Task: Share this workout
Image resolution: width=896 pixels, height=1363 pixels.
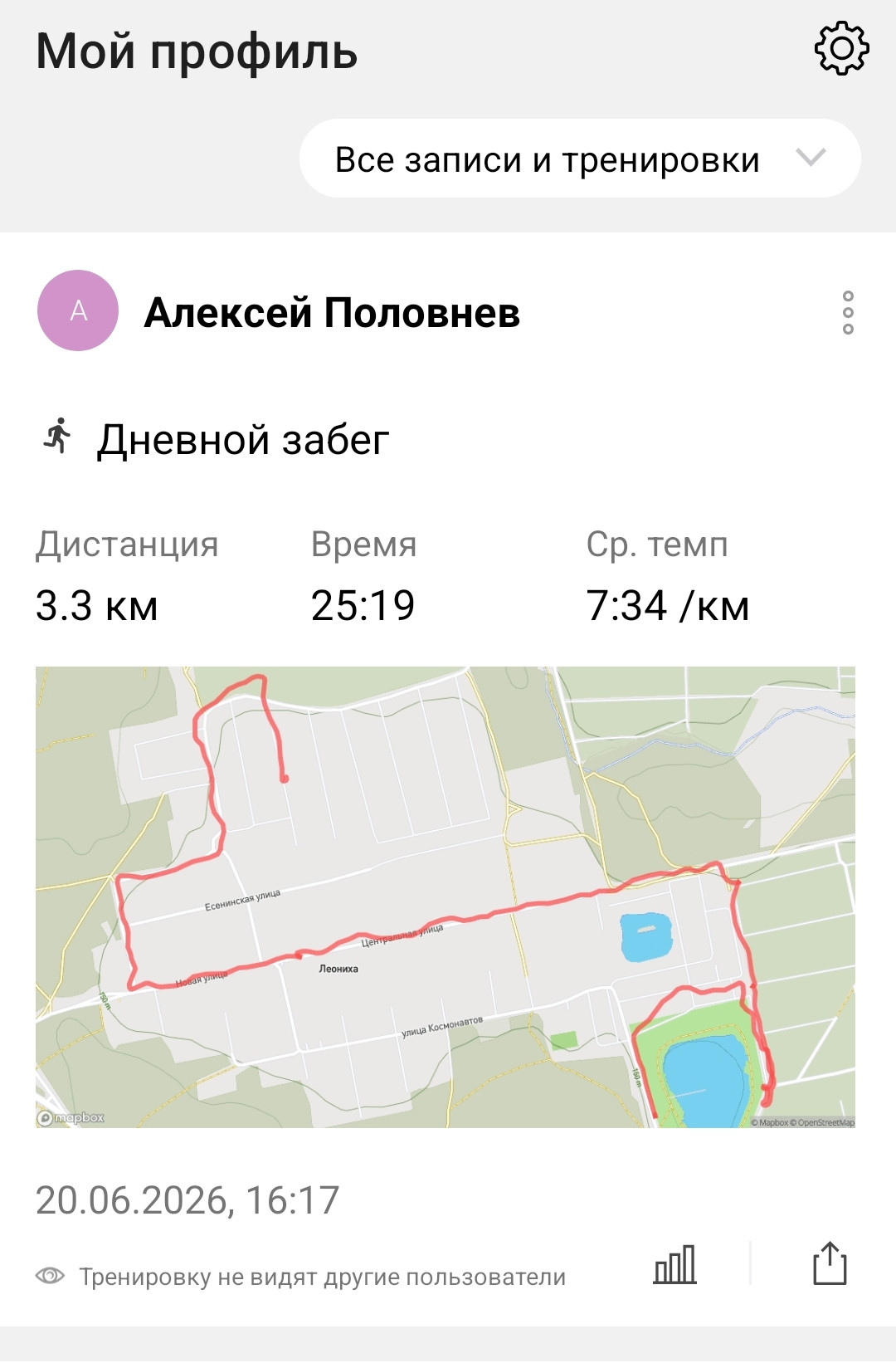Action: [830, 1263]
